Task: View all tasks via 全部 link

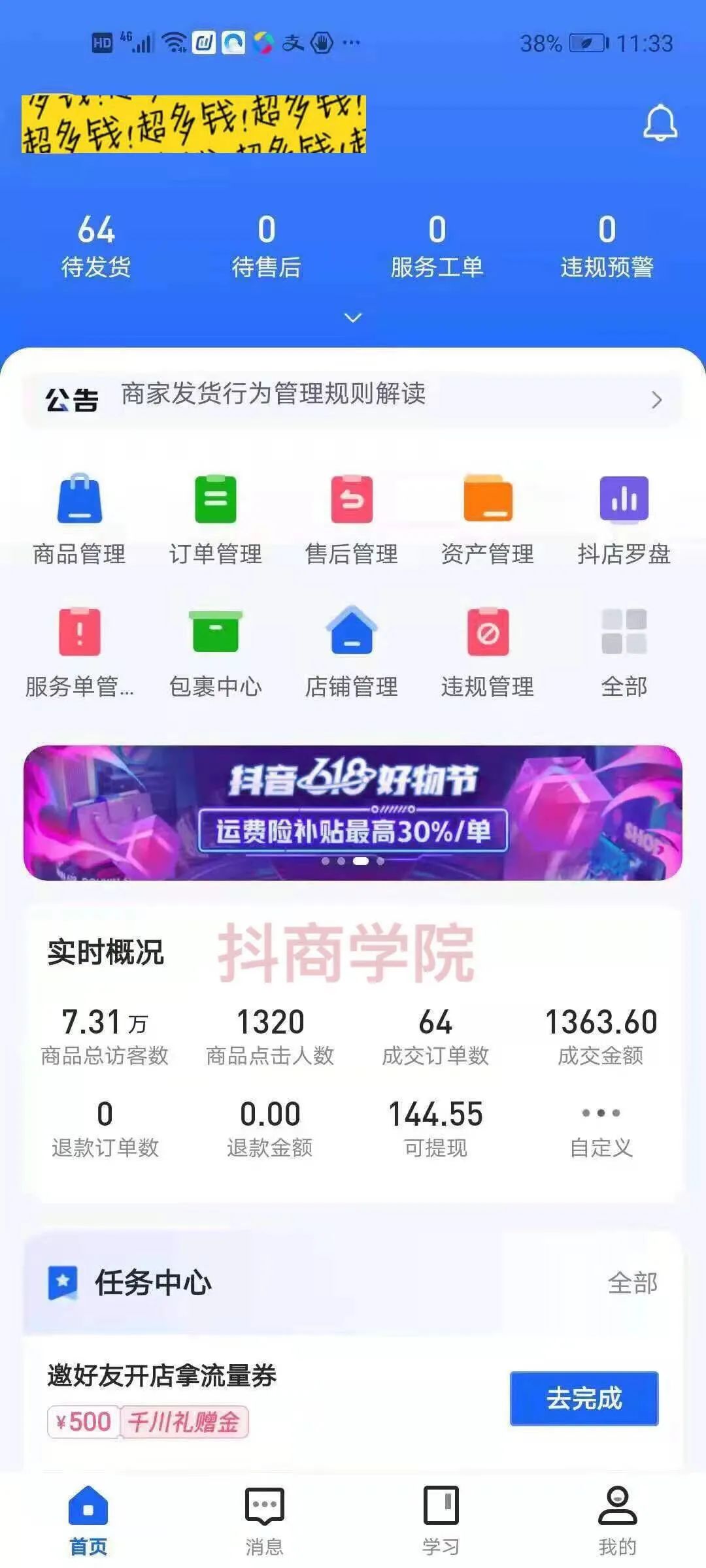Action: coord(632,1282)
